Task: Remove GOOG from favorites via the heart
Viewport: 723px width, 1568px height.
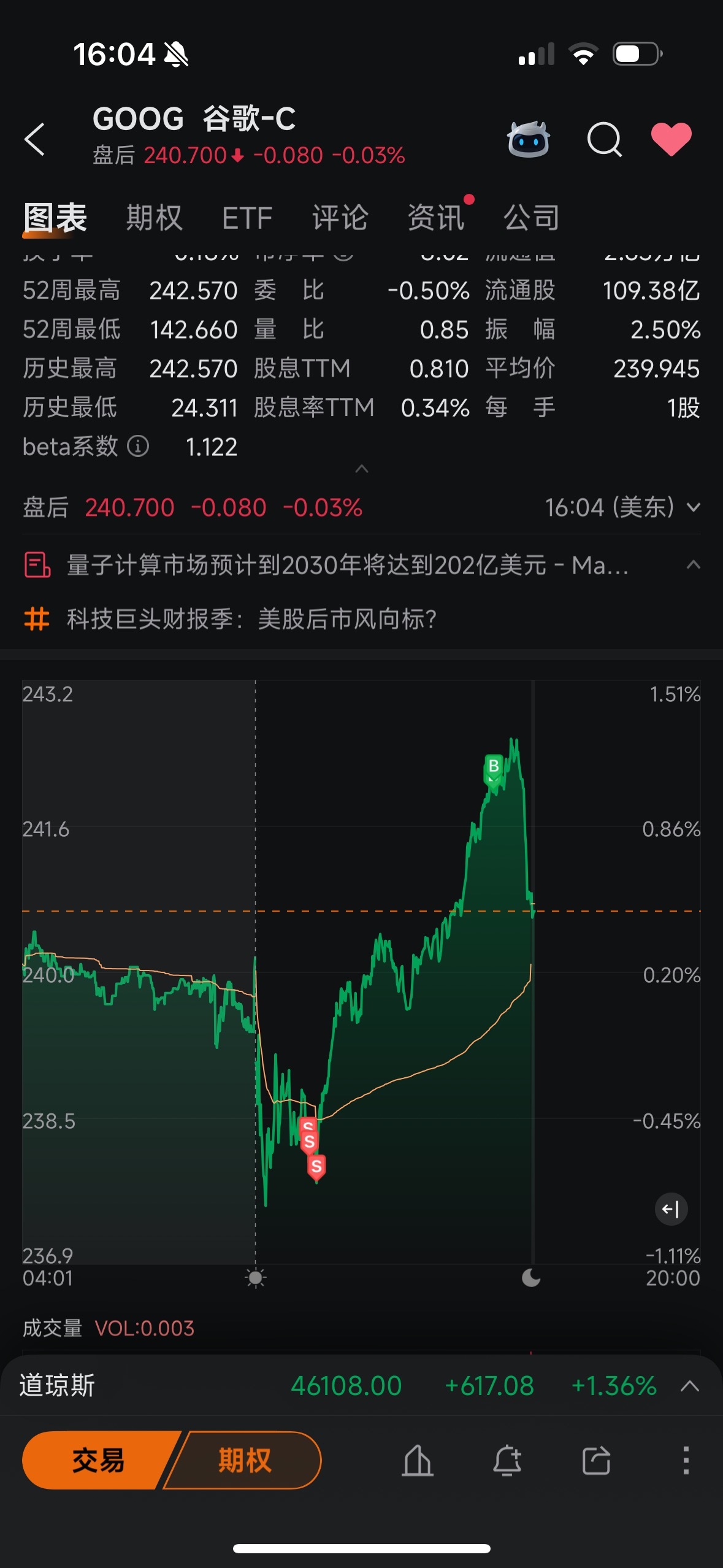Action: (671, 139)
